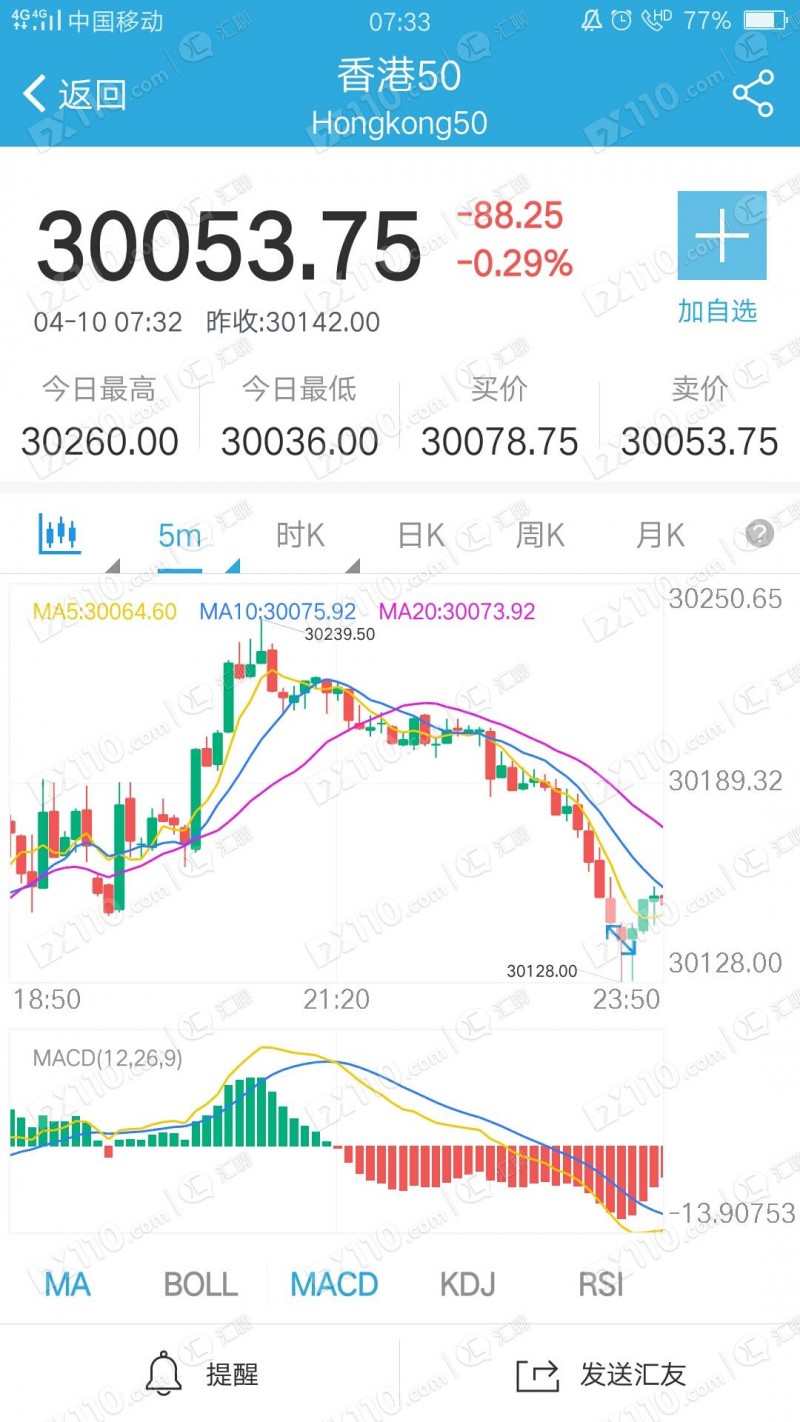Open the candlestick chart type icon
The image size is (800, 1422).
(x=60, y=533)
